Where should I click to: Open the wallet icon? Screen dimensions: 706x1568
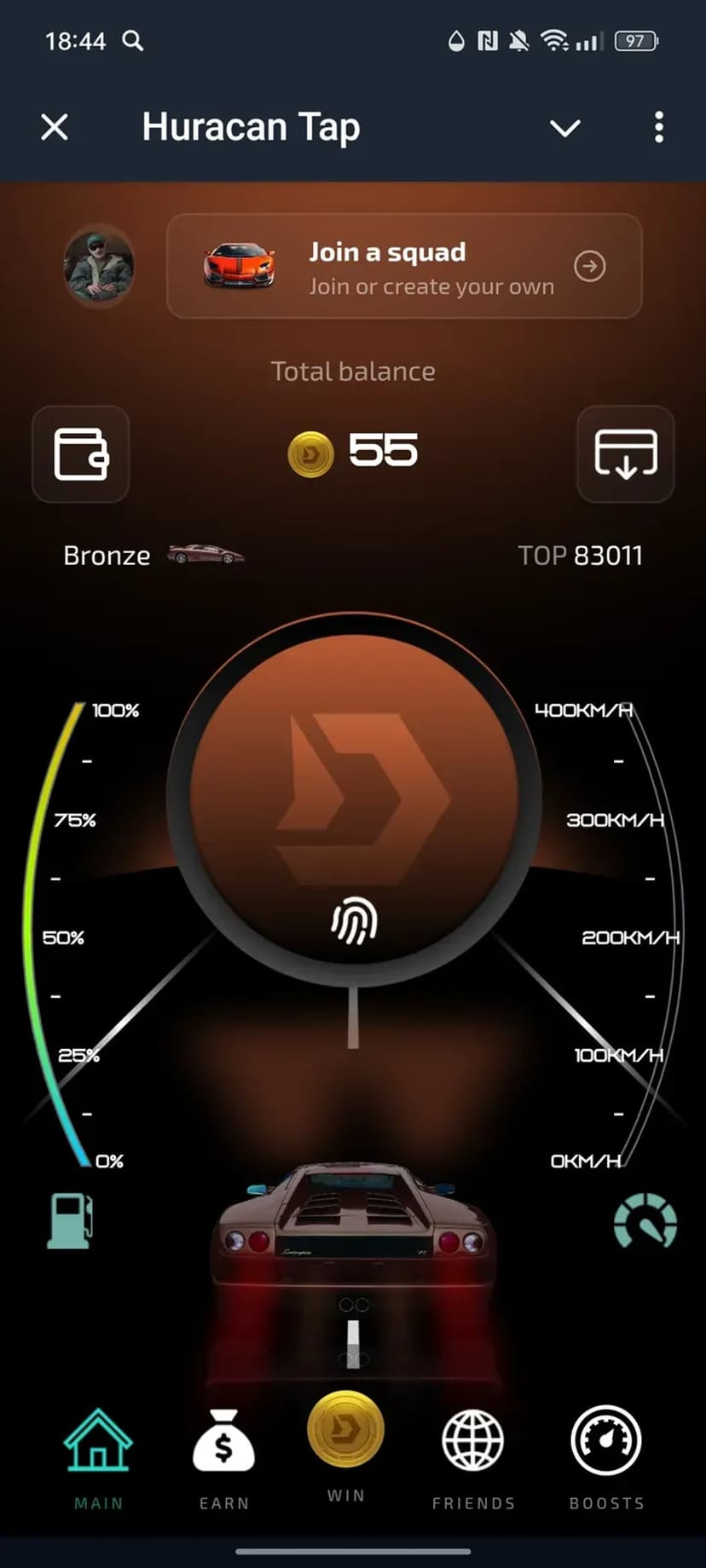81,453
